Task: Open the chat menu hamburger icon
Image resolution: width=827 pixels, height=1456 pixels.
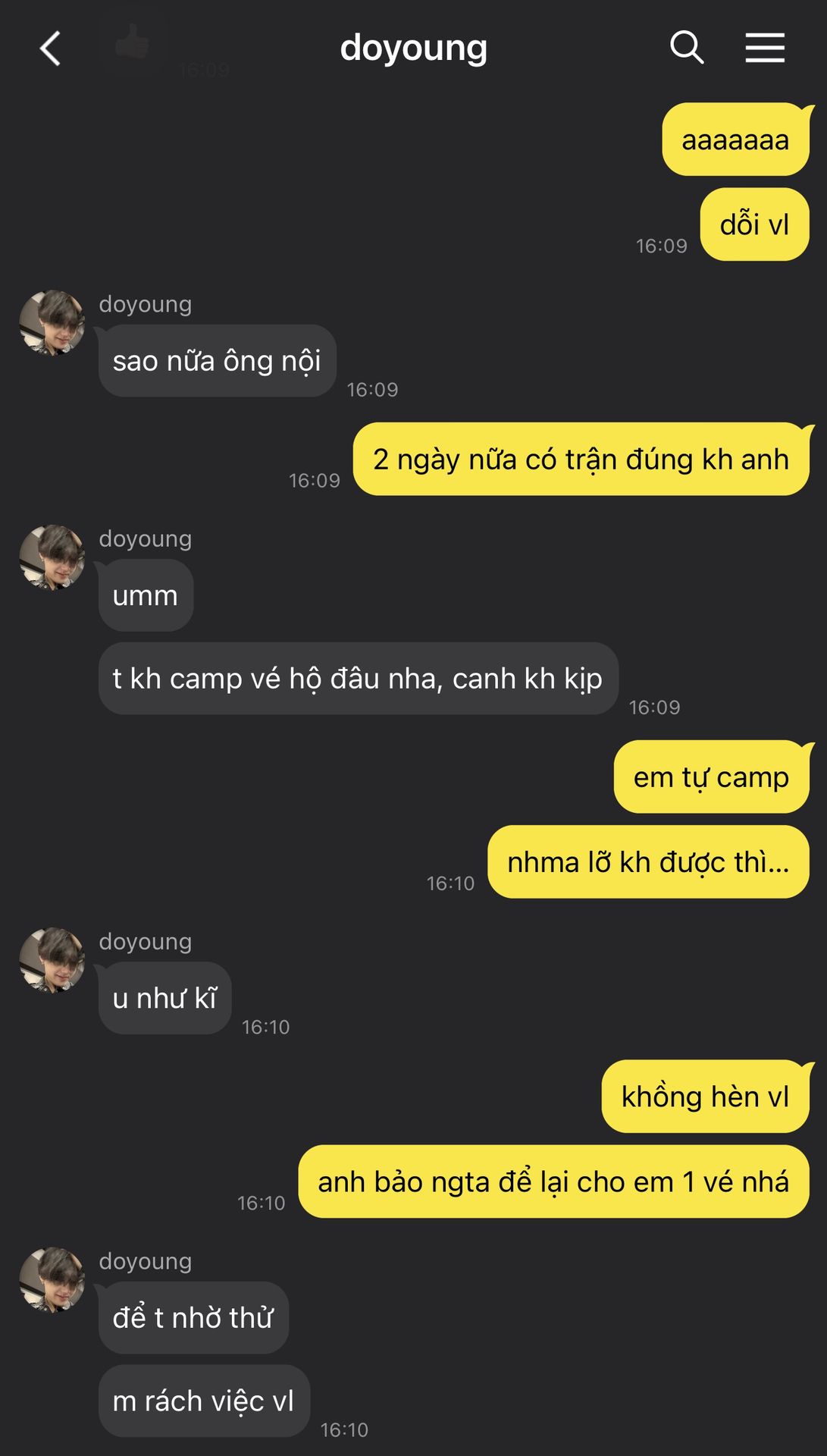Action: pos(764,48)
